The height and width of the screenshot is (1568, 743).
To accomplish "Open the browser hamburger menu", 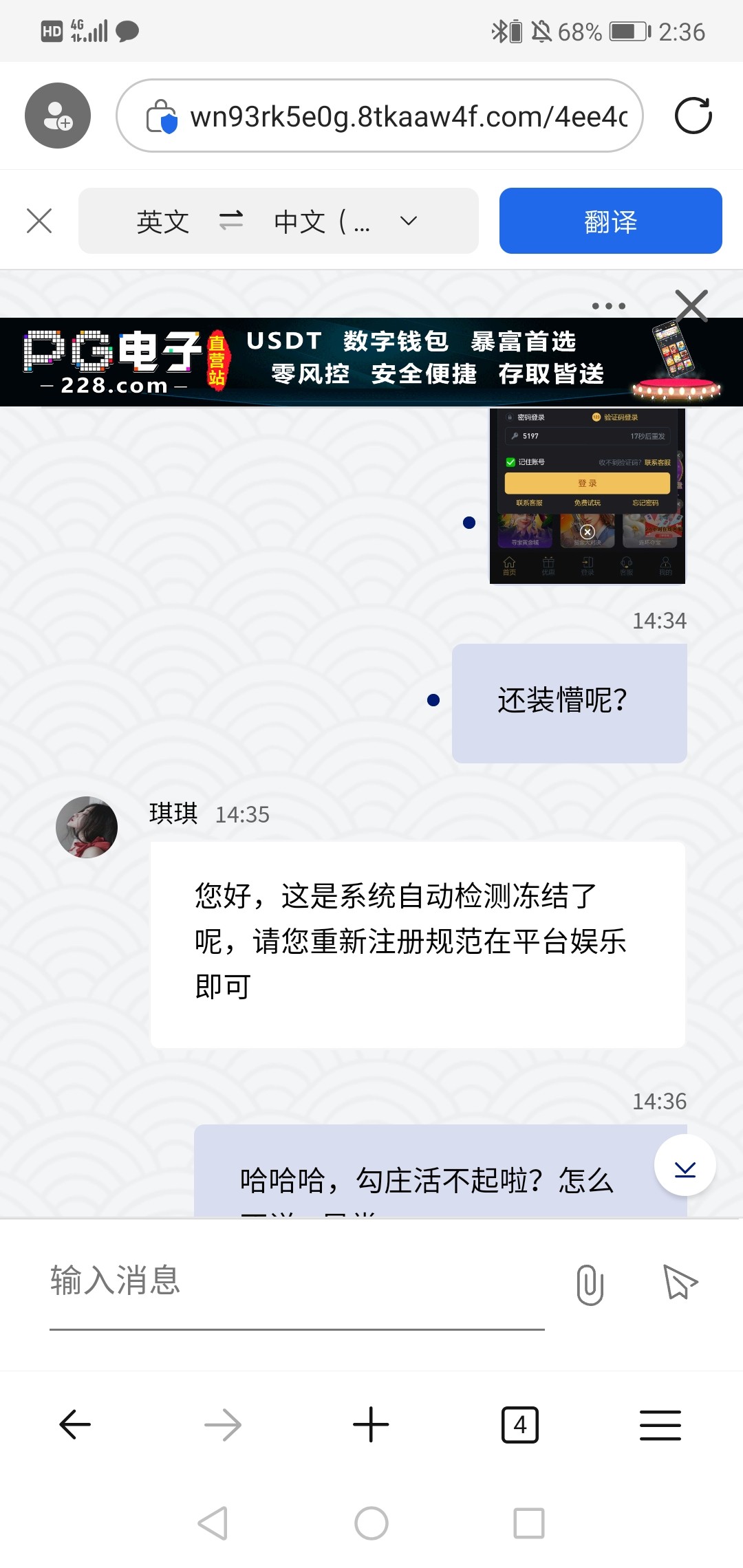I will tap(660, 1424).
